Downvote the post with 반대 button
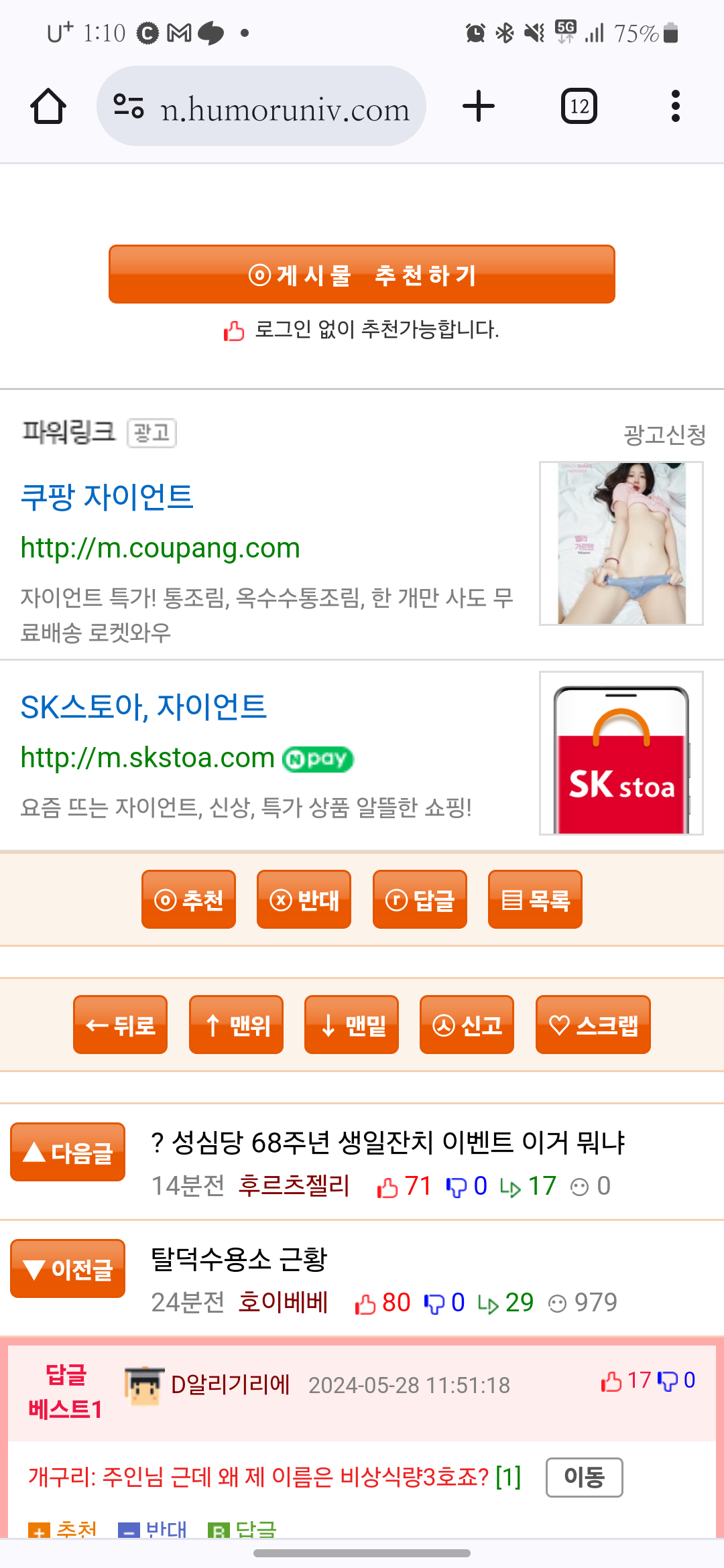 (x=304, y=899)
